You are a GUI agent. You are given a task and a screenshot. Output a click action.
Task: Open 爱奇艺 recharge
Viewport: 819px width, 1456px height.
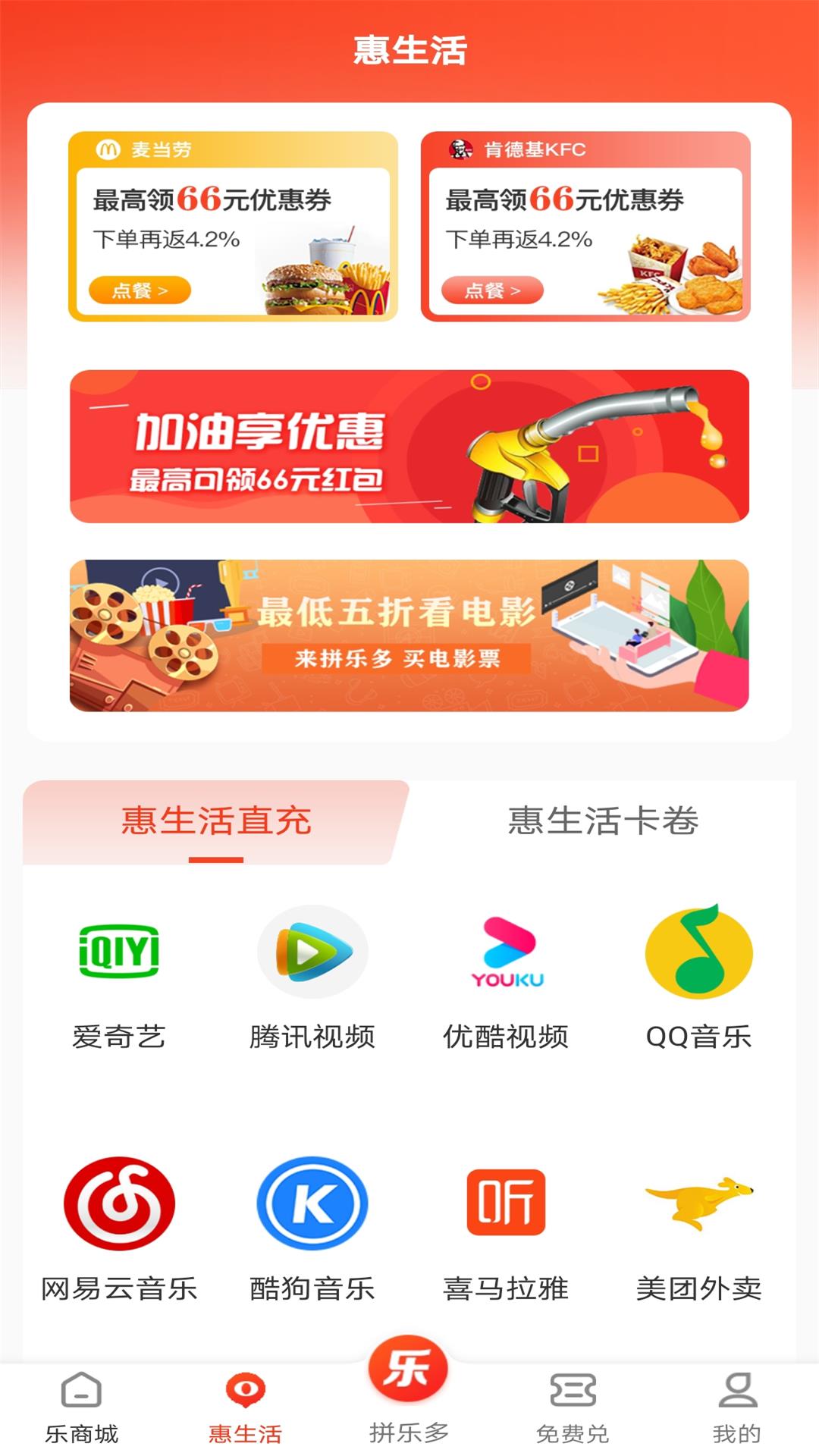click(x=119, y=977)
